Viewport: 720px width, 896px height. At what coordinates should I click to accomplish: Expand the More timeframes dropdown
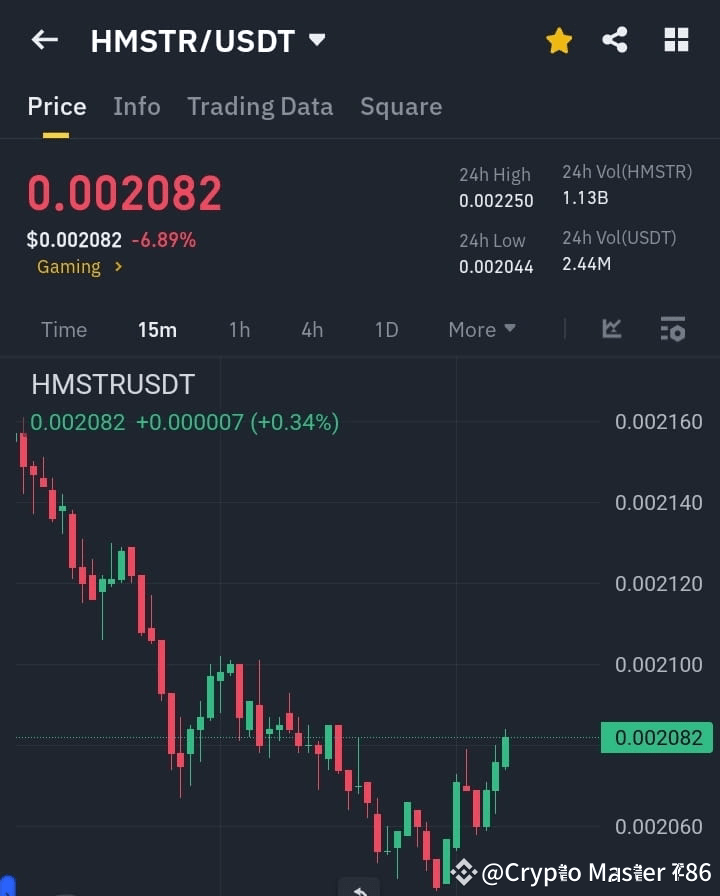(481, 329)
